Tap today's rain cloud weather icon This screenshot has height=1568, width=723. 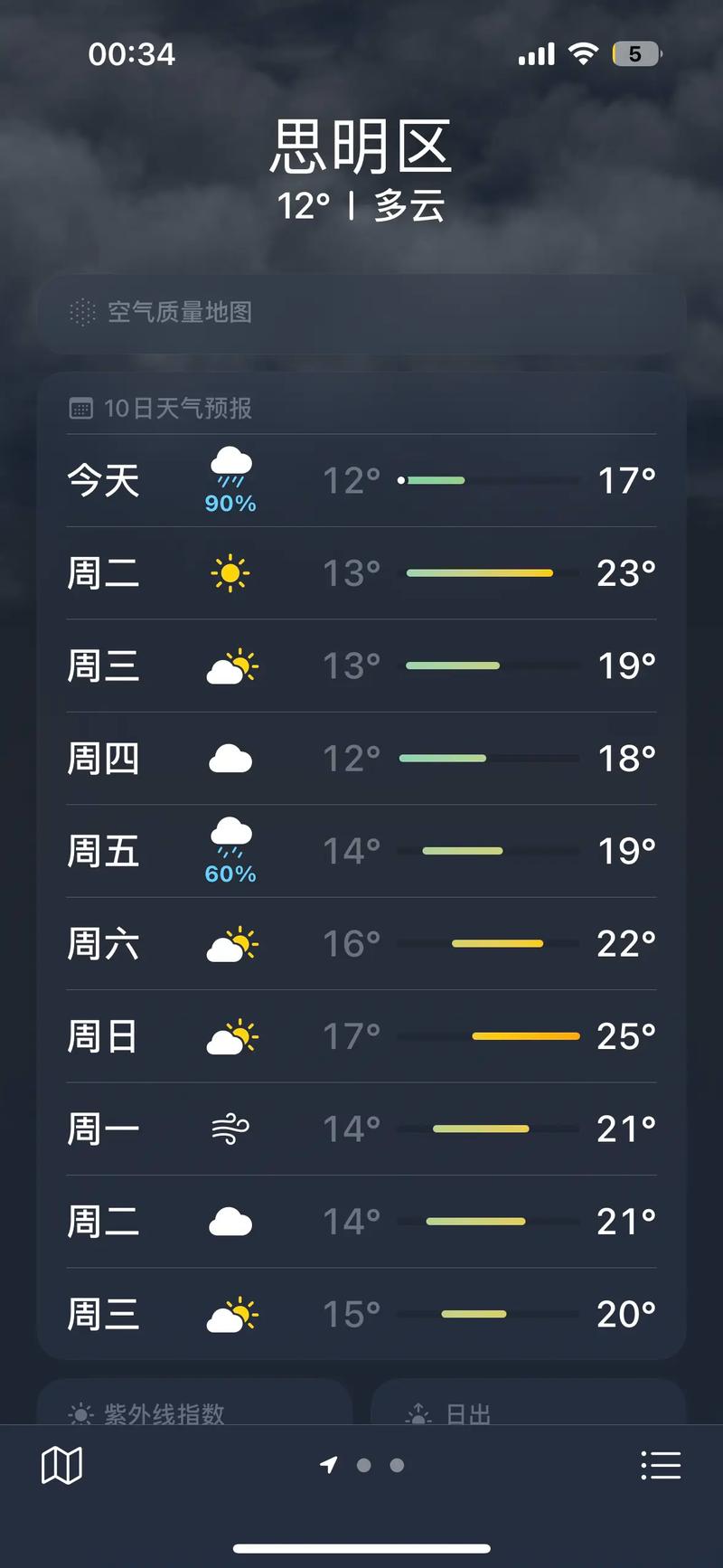(x=230, y=470)
